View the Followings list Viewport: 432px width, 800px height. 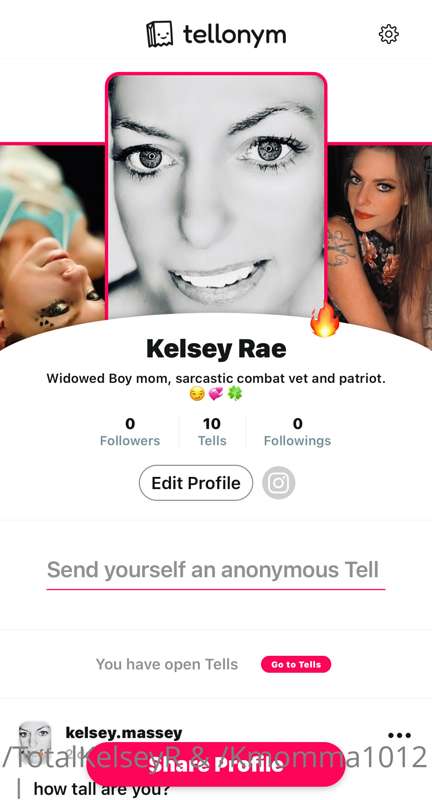pyautogui.click(x=297, y=432)
